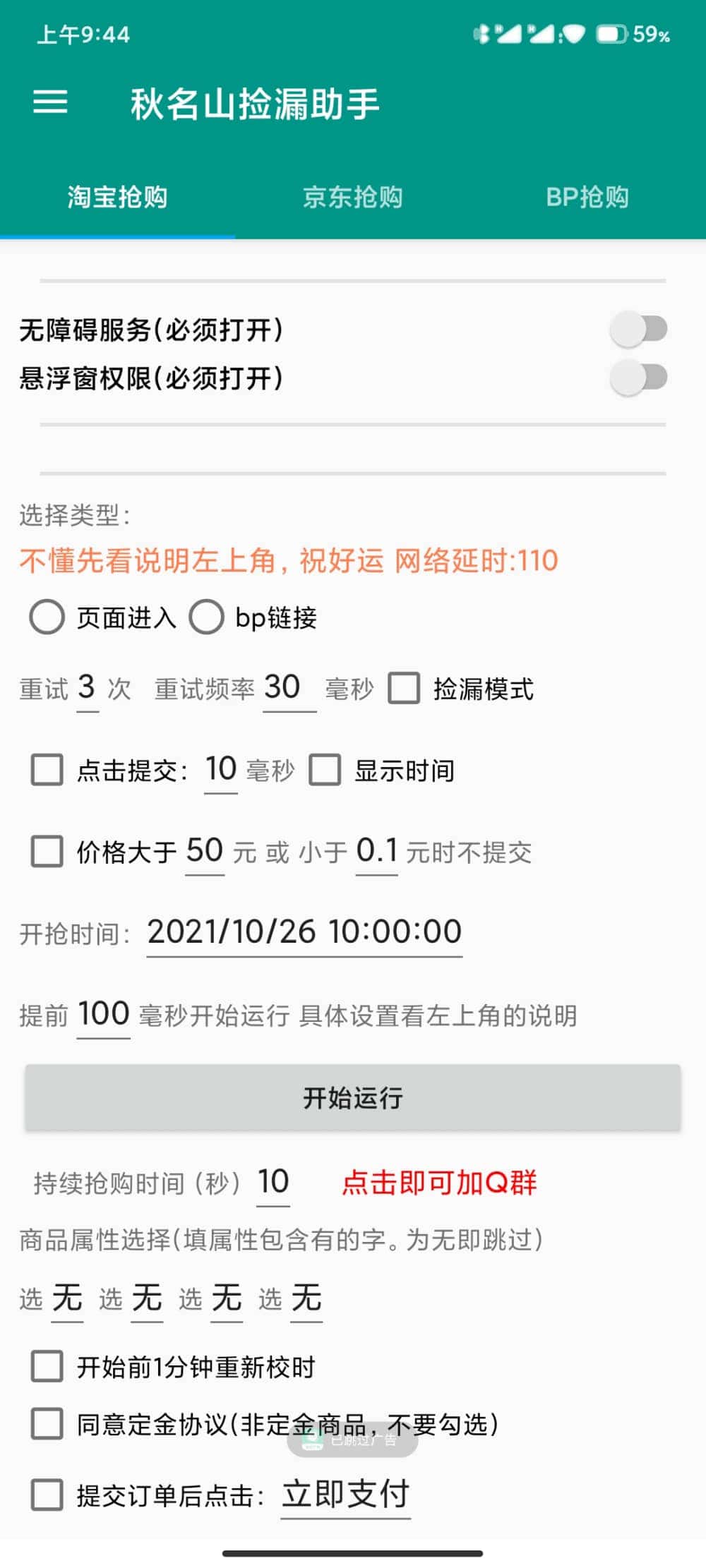Open the 点击即可加Q群 link

click(439, 1183)
